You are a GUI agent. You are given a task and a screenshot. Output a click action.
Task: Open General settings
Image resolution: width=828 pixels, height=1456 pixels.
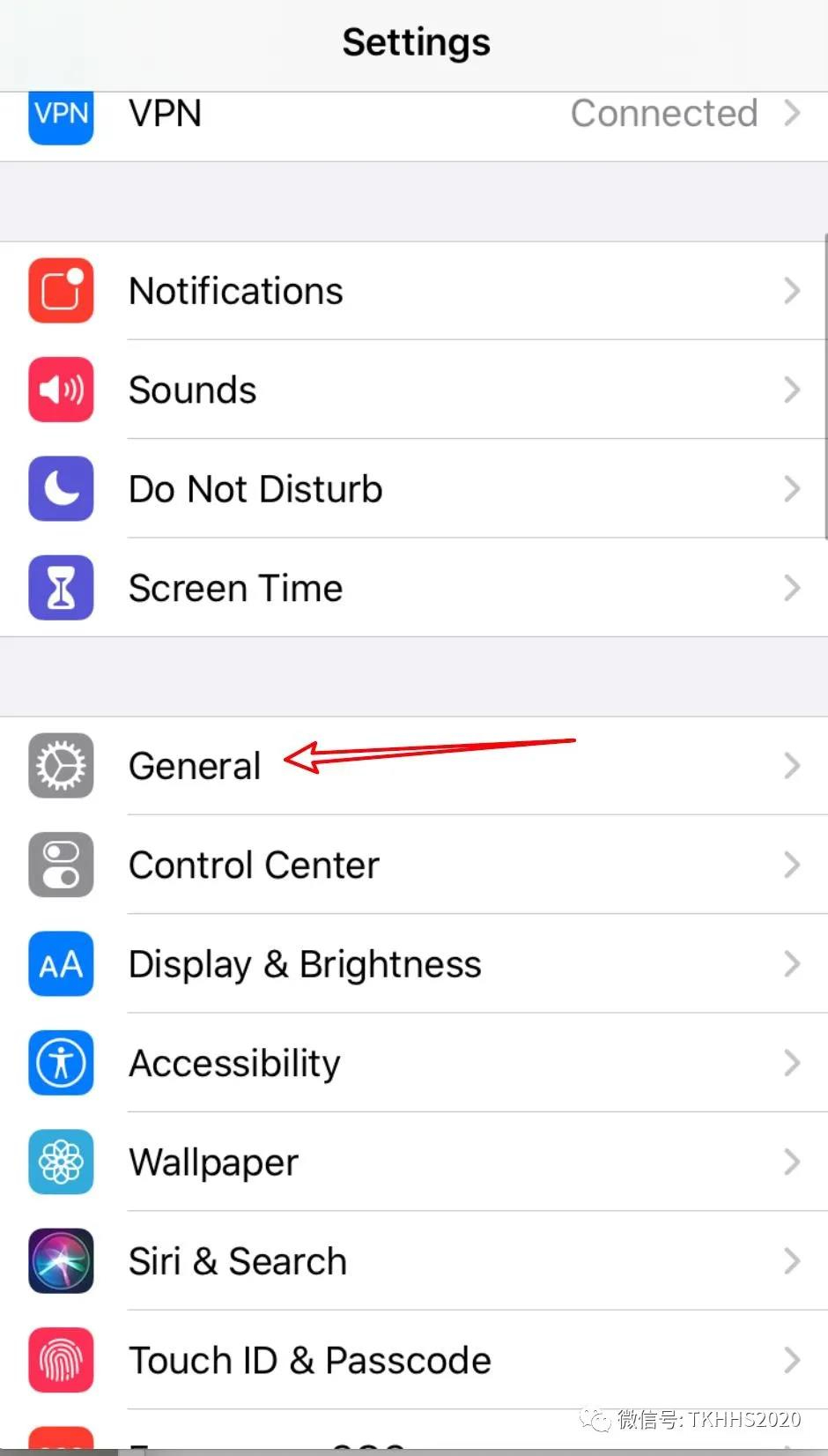pyautogui.click(x=414, y=766)
